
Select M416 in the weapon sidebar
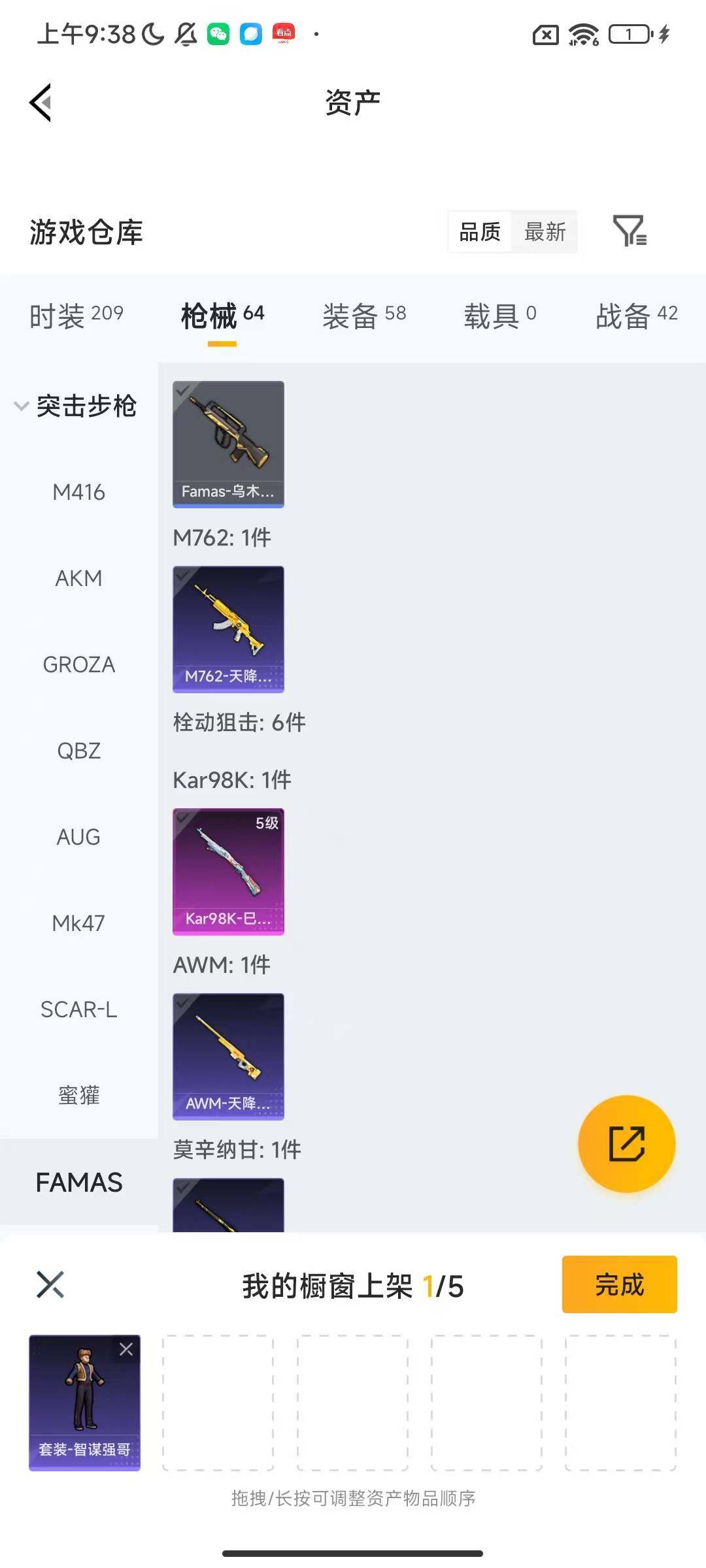pos(78,492)
